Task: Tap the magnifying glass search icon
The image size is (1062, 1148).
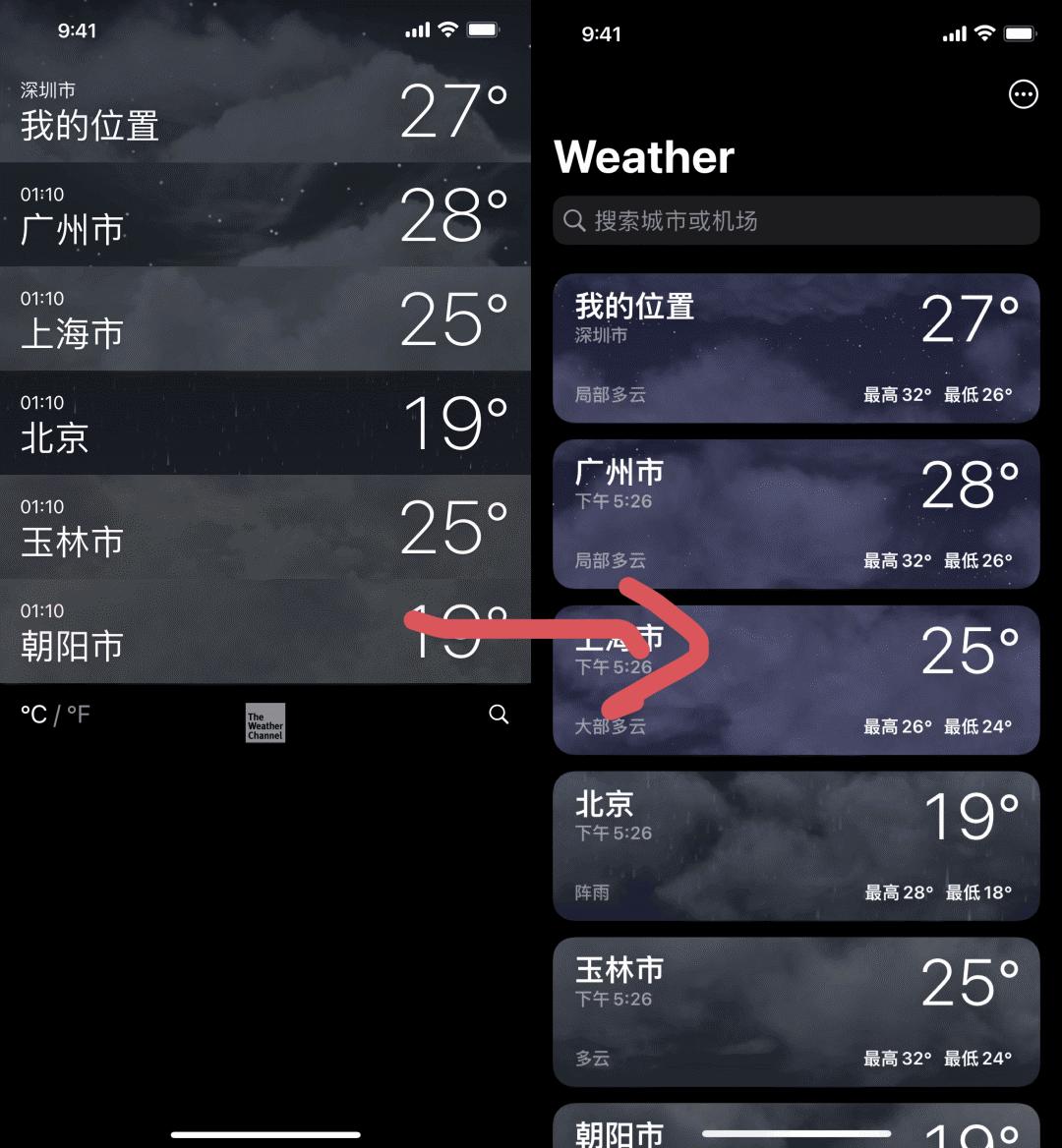Action: [x=499, y=715]
